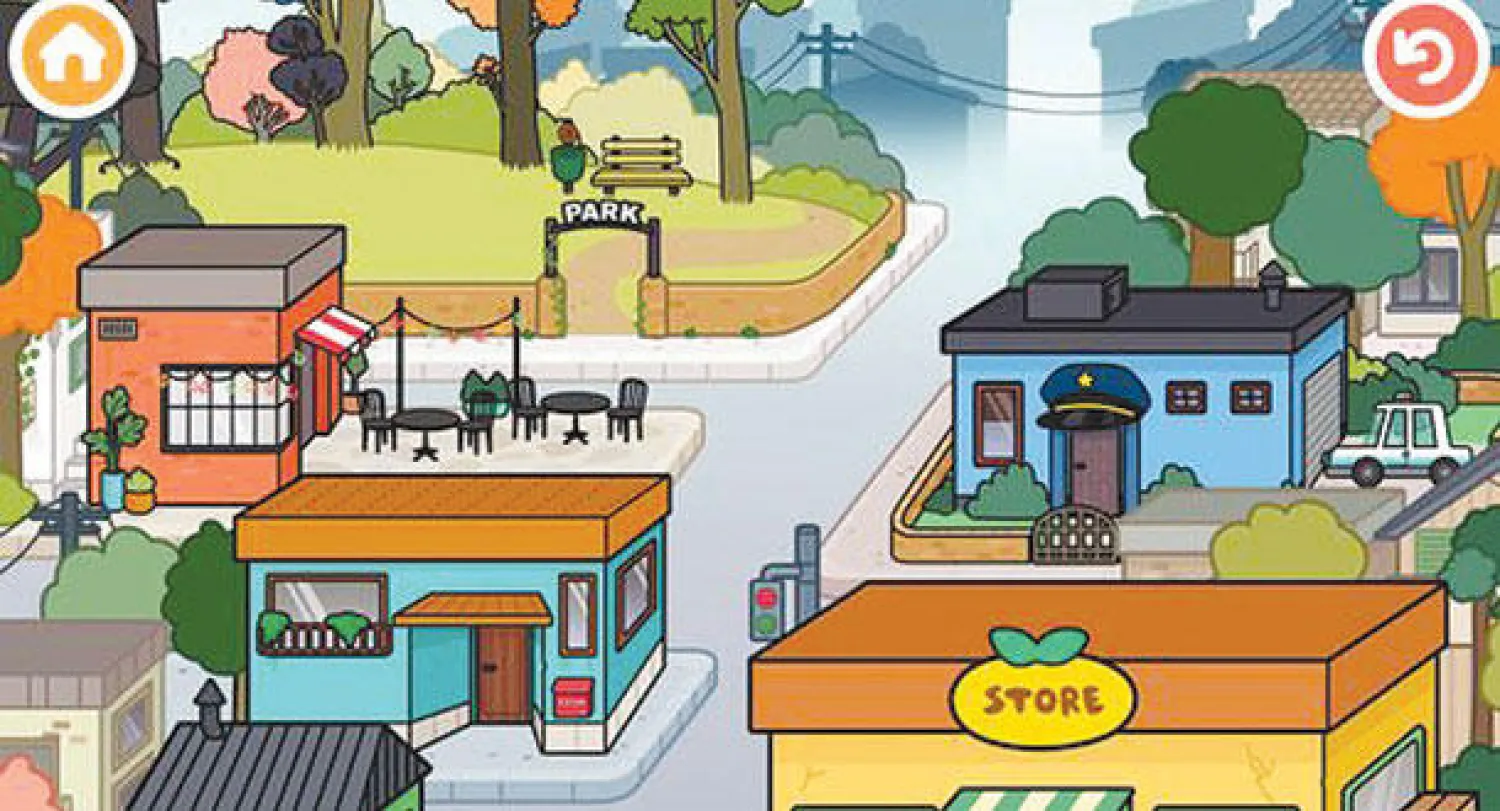
Task: Tap the circular reset arrow button
Action: click(x=1425, y=56)
